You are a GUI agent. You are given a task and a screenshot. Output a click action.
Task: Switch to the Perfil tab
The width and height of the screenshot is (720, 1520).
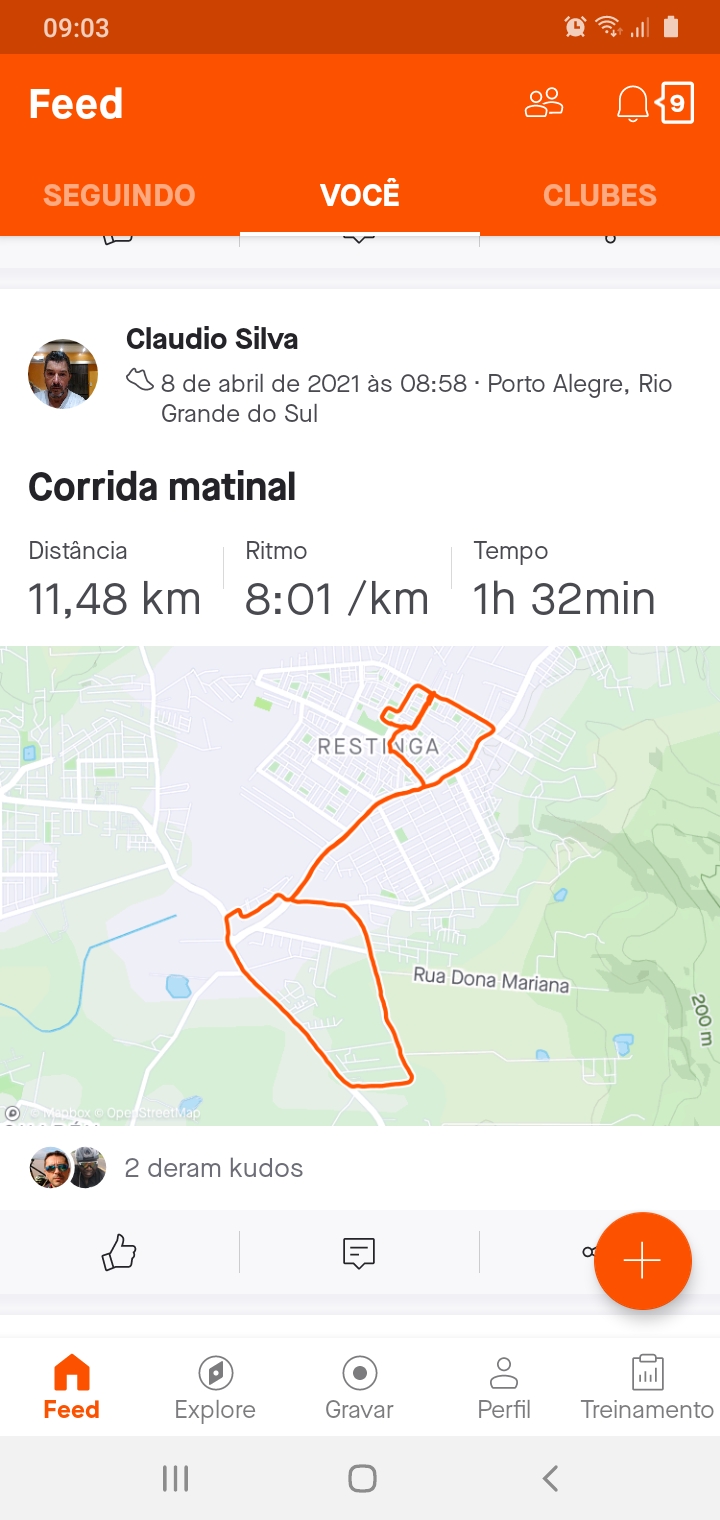504,1388
